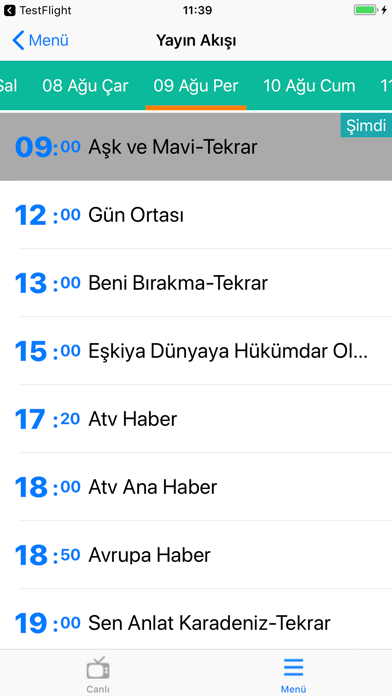Switch to the 10 Ağu Cum tab

pyautogui.click(x=309, y=86)
